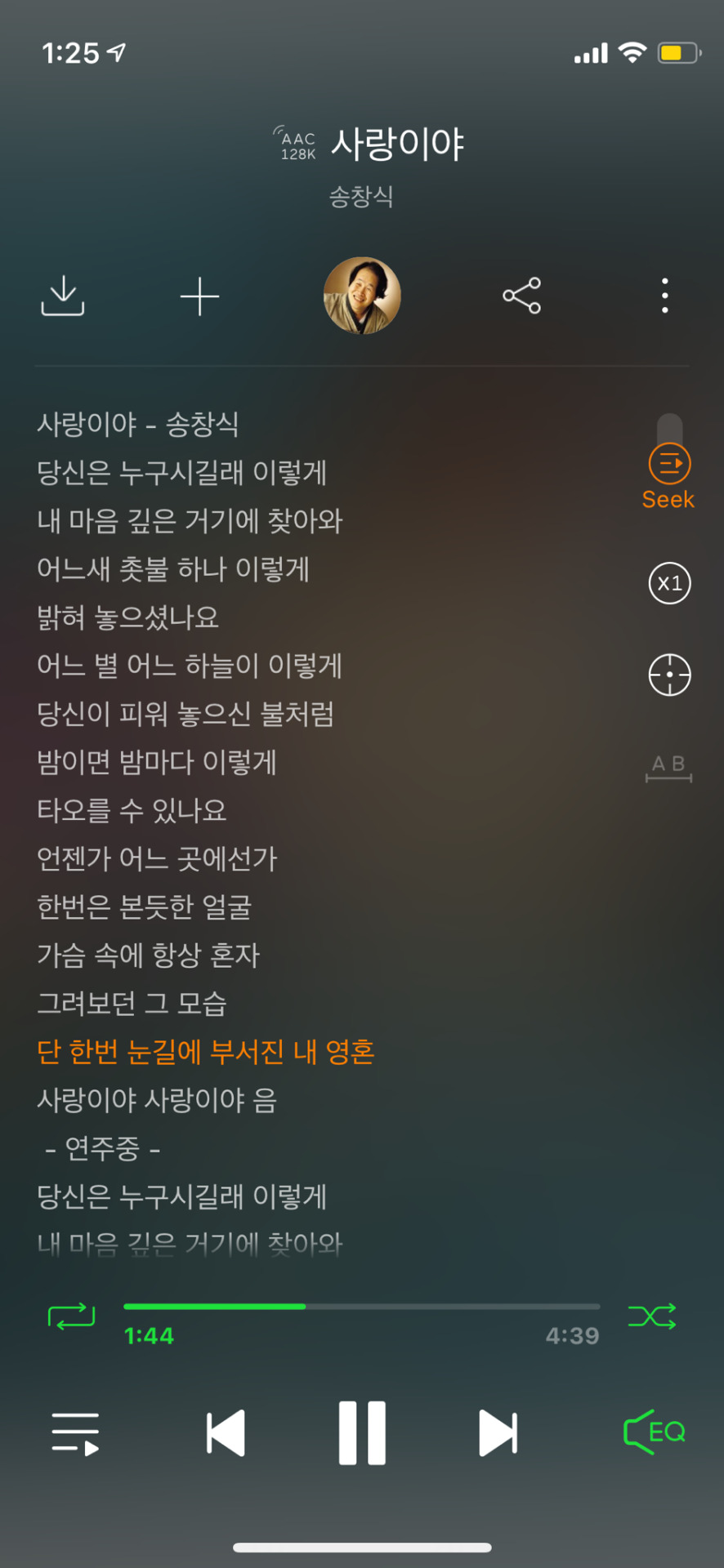Open the EQ sound settings
The height and width of the screenshot is (1568, 724).
coord(655,1432)
